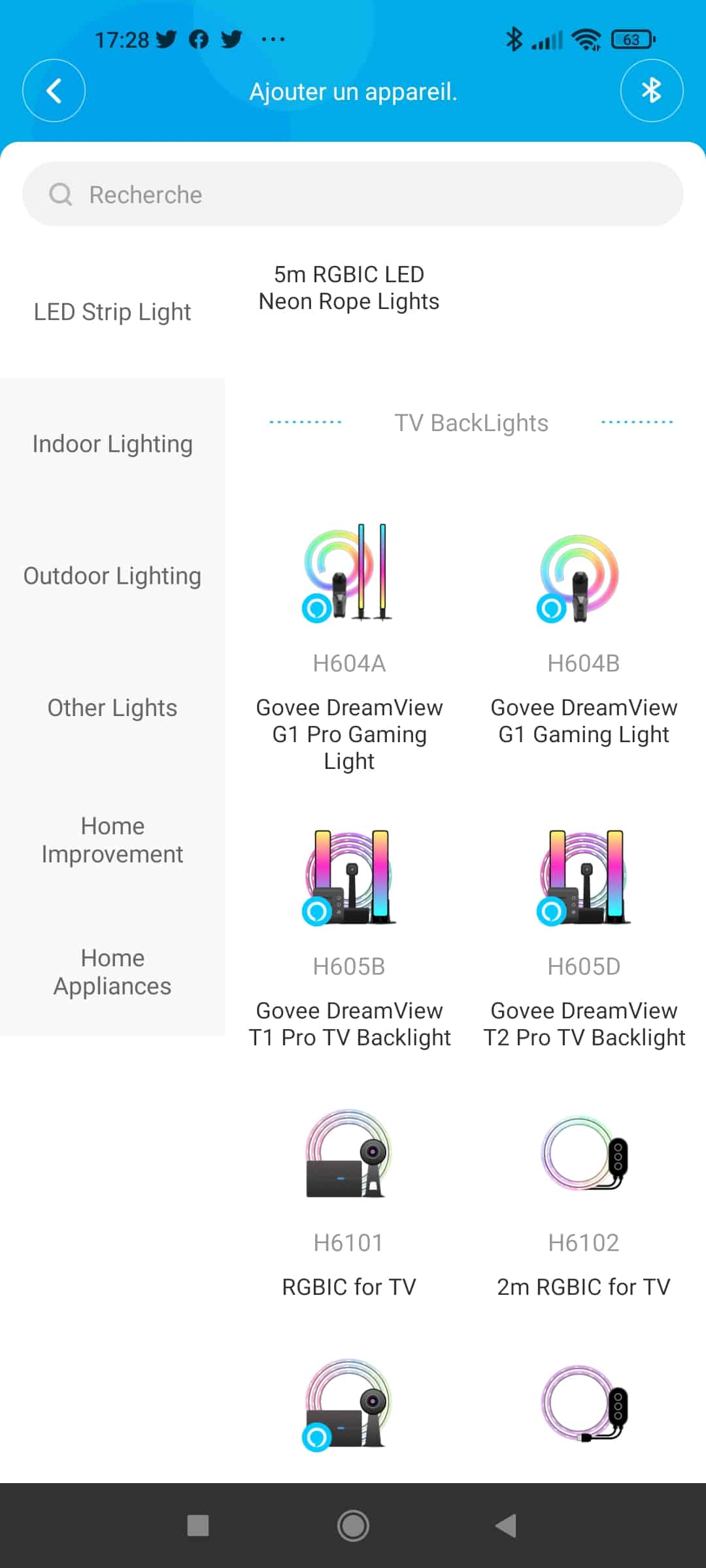
Task: Tap the system home button
Action: (x=353, y=1526)
